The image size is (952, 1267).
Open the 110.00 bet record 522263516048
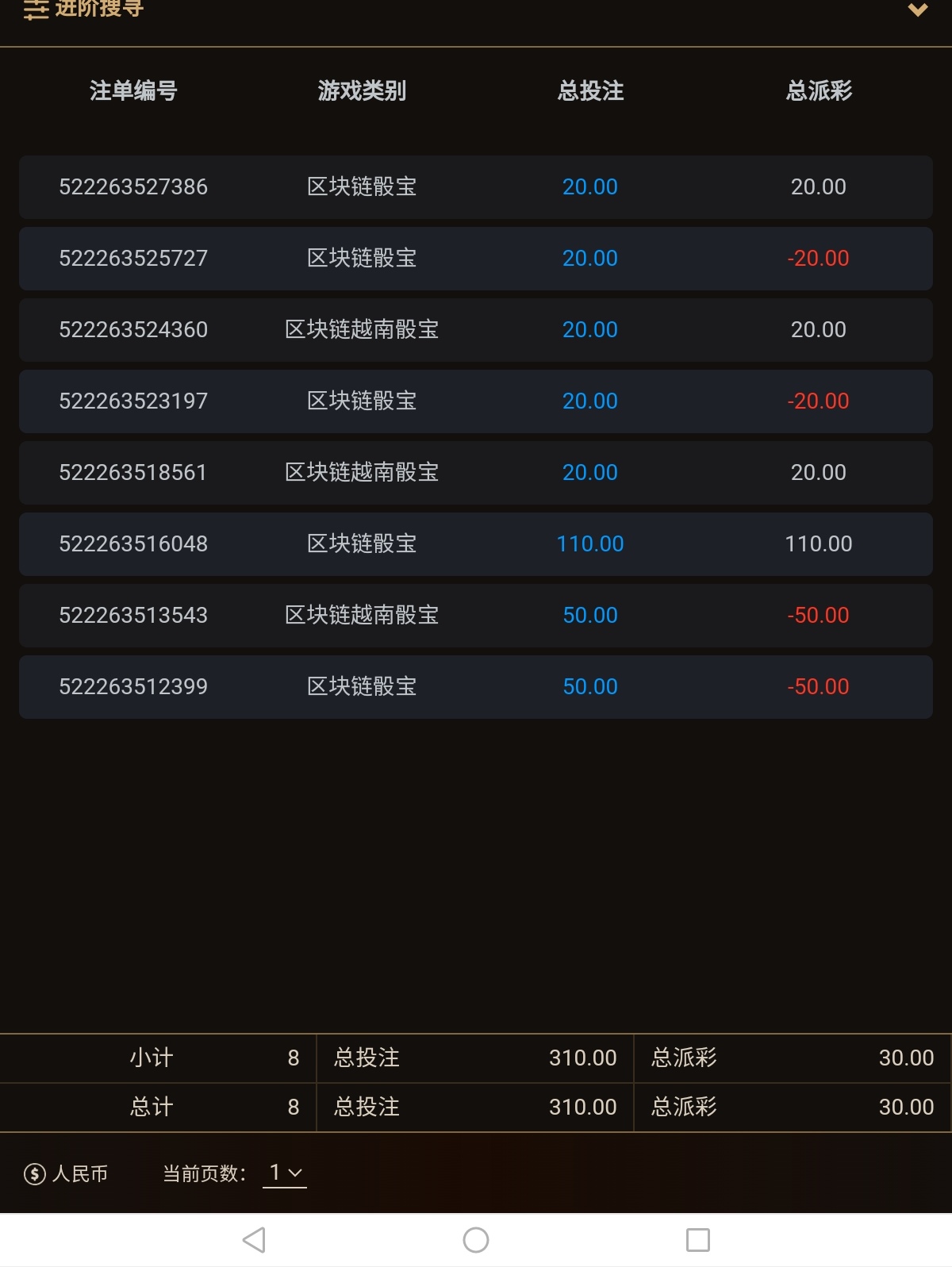[x=133, y=544]
